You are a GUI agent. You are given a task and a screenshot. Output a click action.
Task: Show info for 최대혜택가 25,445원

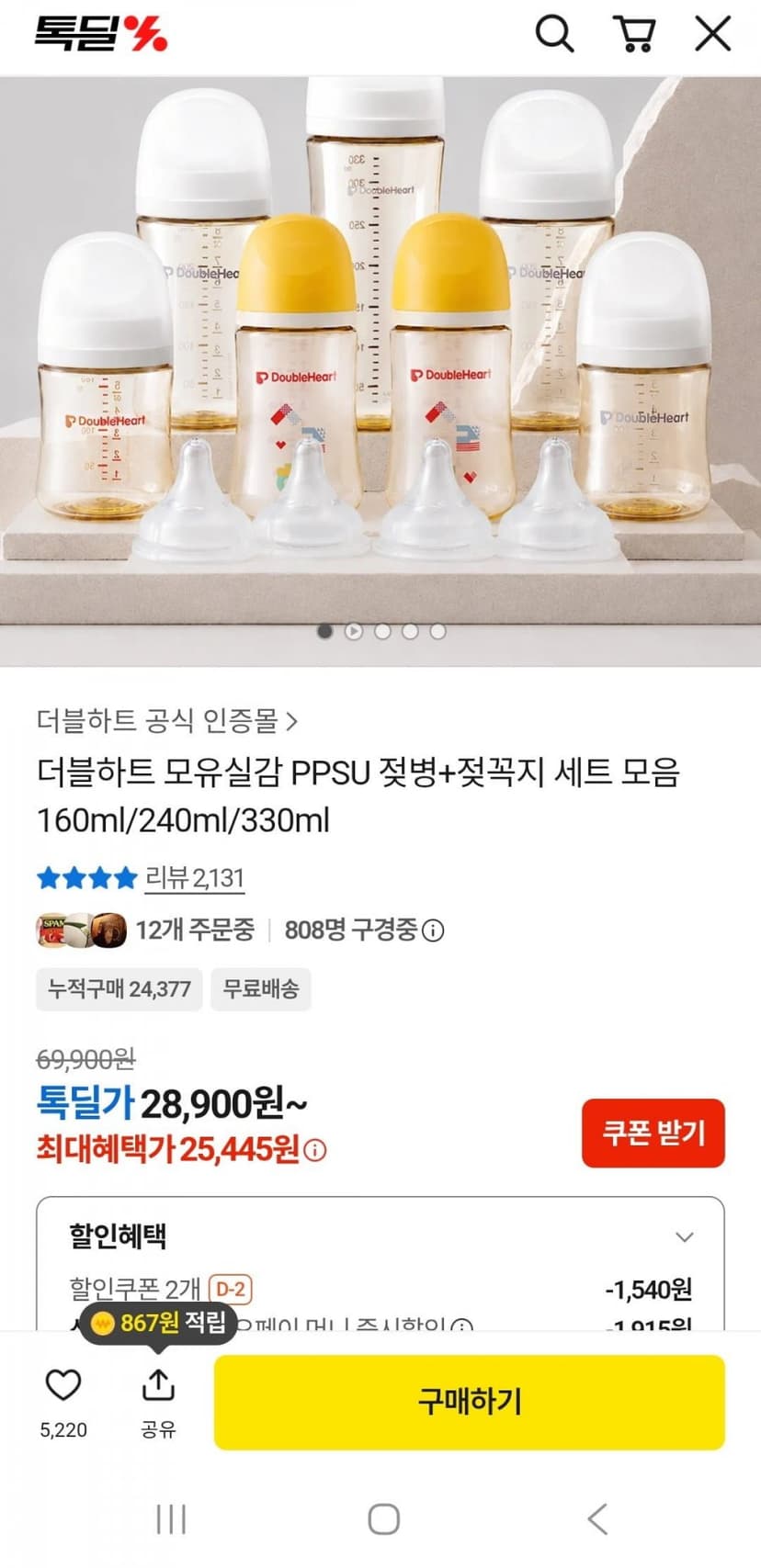tap(314, 1150)
